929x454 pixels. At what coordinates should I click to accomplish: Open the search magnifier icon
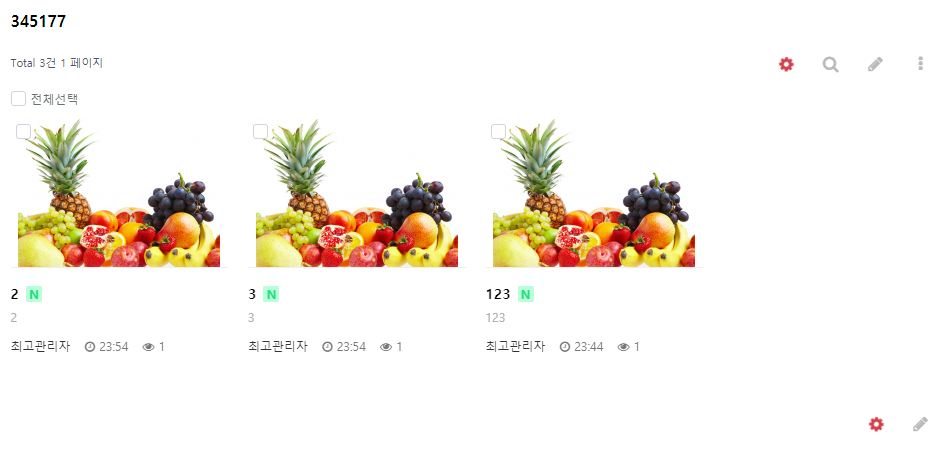tap(830, 64)
